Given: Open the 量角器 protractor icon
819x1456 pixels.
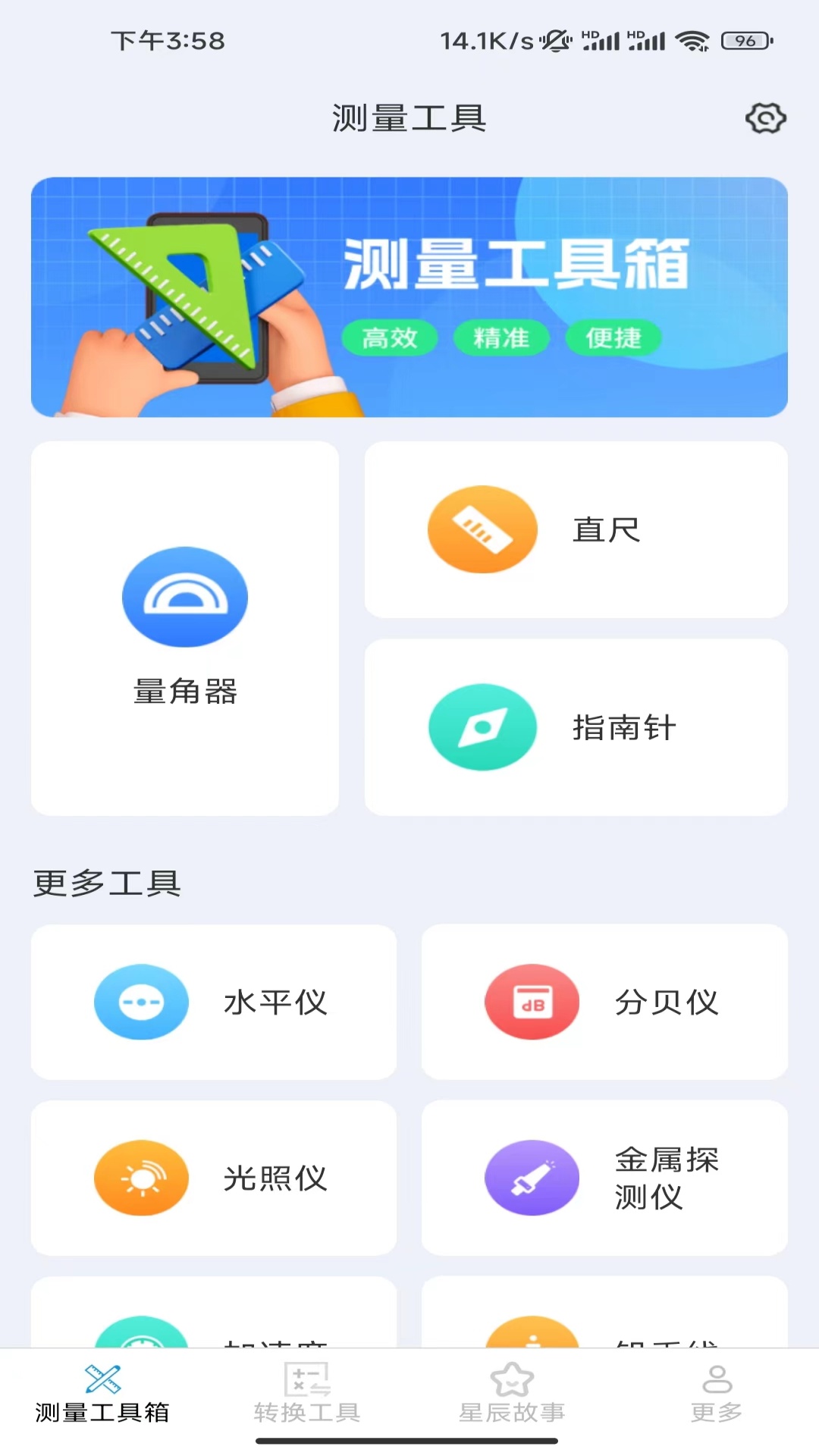Looking at the screenshot, I should pos(184,597).
